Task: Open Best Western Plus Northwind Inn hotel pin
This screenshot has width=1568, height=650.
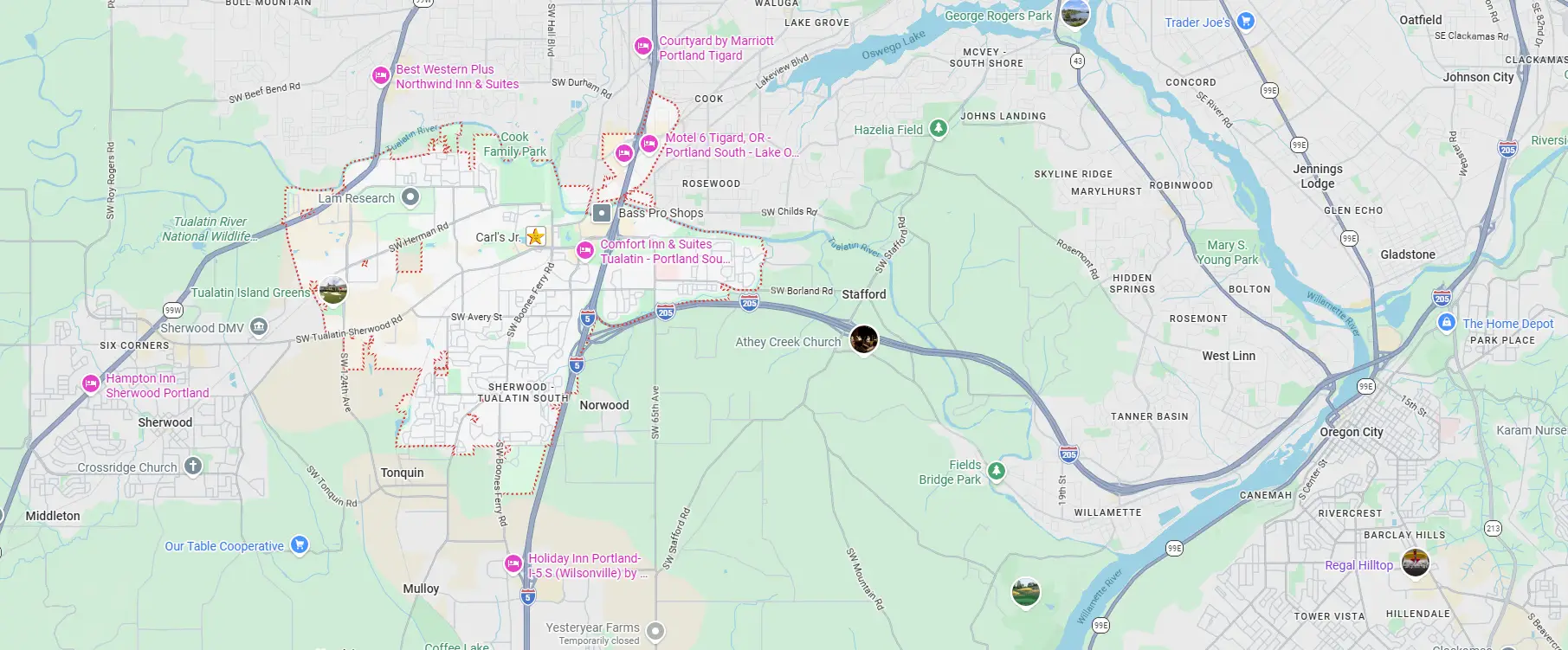Action: 380,76
